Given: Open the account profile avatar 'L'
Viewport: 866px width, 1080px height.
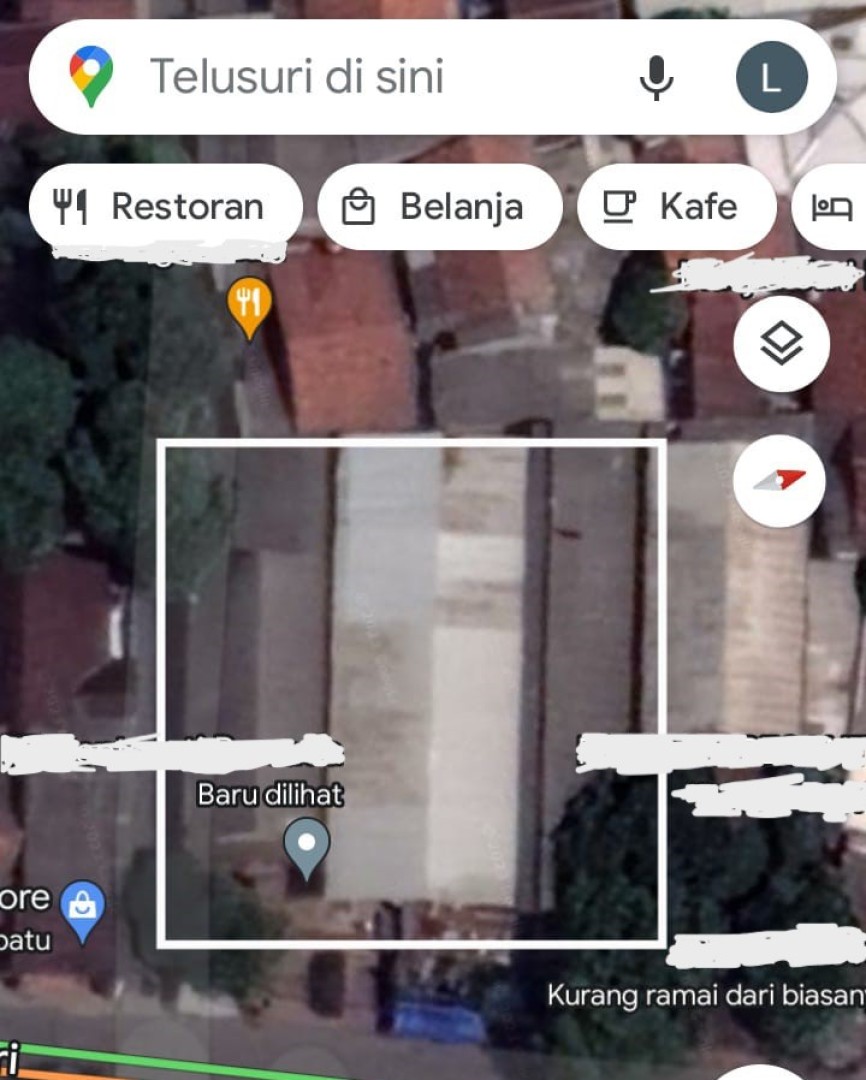Looking at the screenshot, I should (x=771, y=77).
